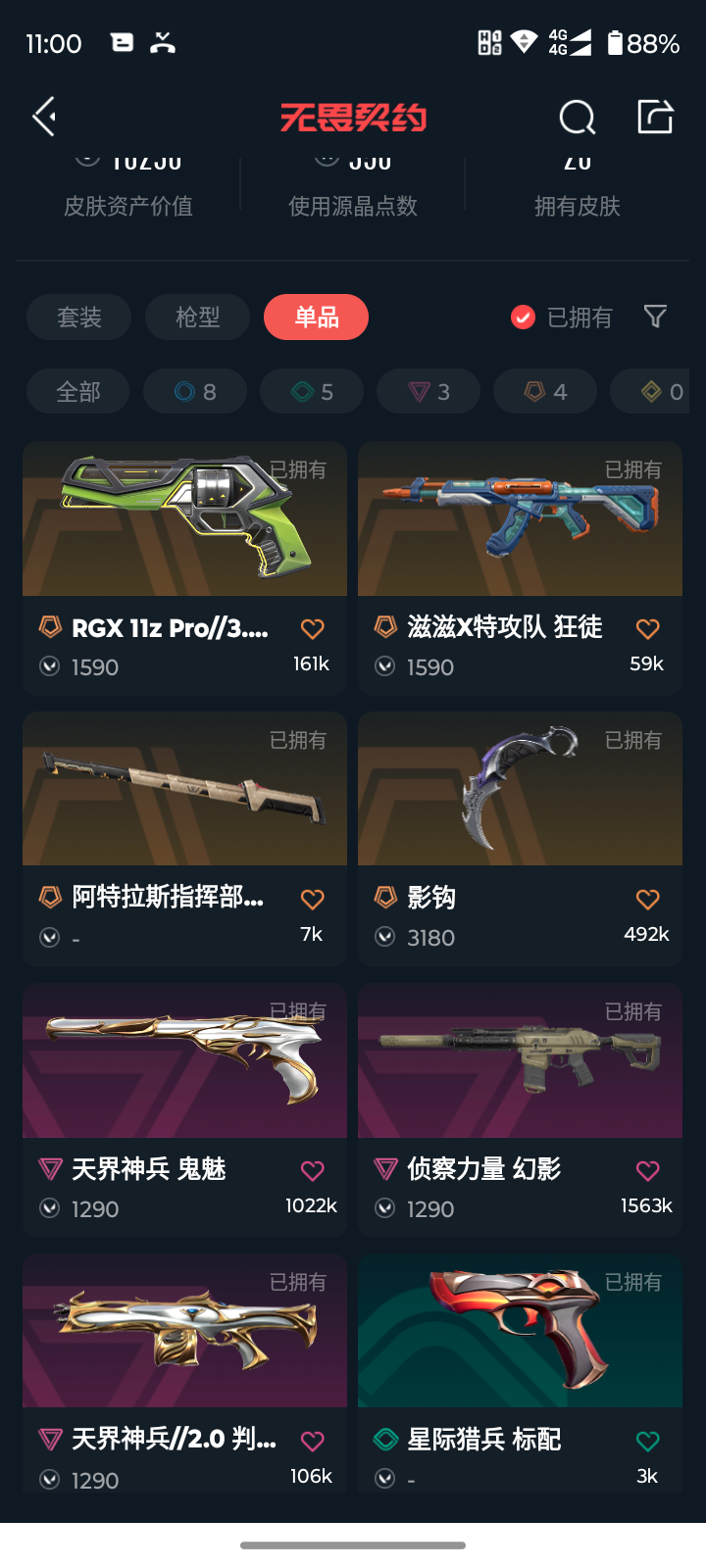Filter by the pink triangle tier chip showing 3
Image resolution: width=706 pixels, height=1568 pixels.
click(x=429, y=392)
